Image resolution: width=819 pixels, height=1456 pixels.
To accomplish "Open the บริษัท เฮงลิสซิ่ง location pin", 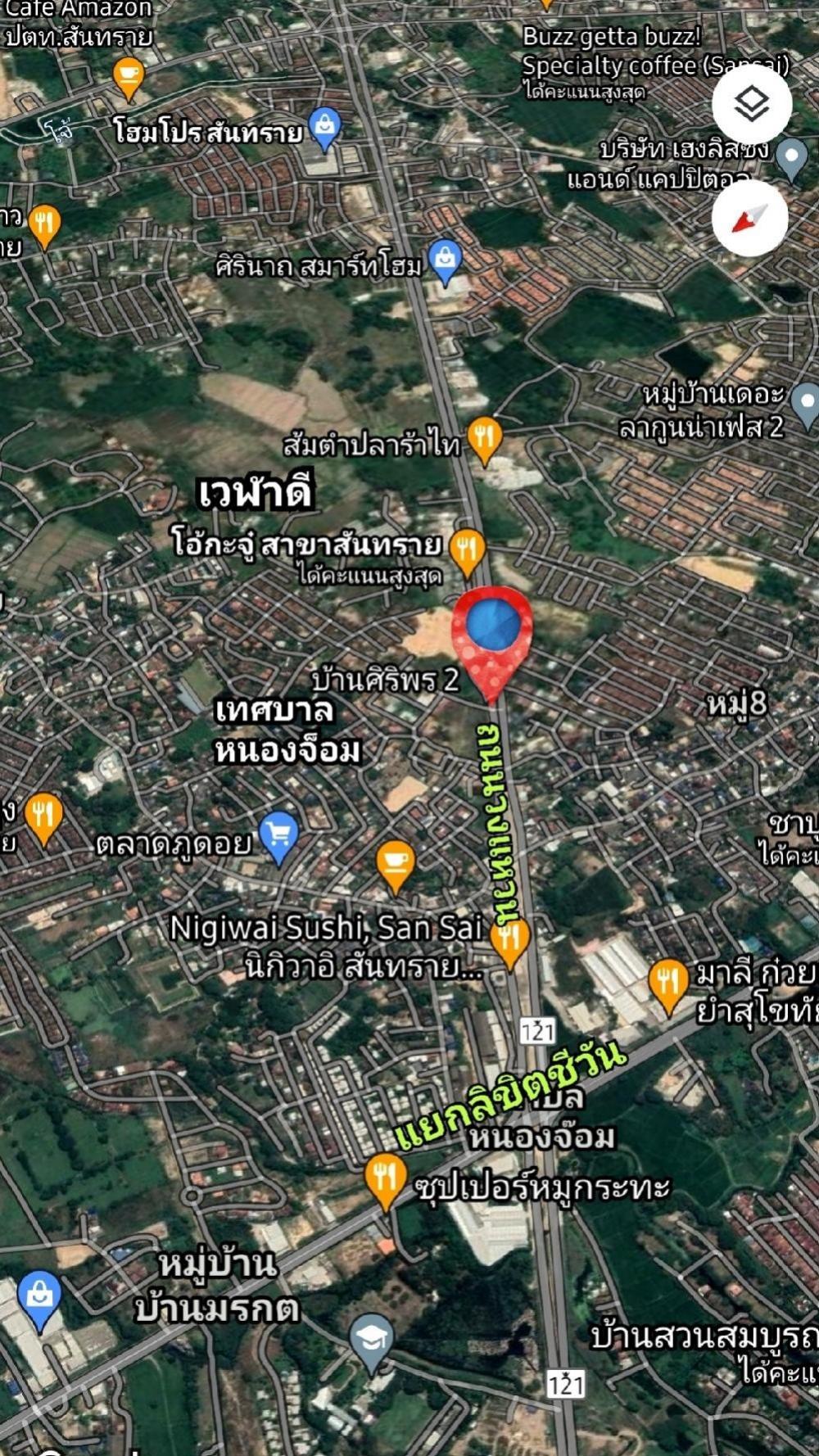I will point(792,159).
